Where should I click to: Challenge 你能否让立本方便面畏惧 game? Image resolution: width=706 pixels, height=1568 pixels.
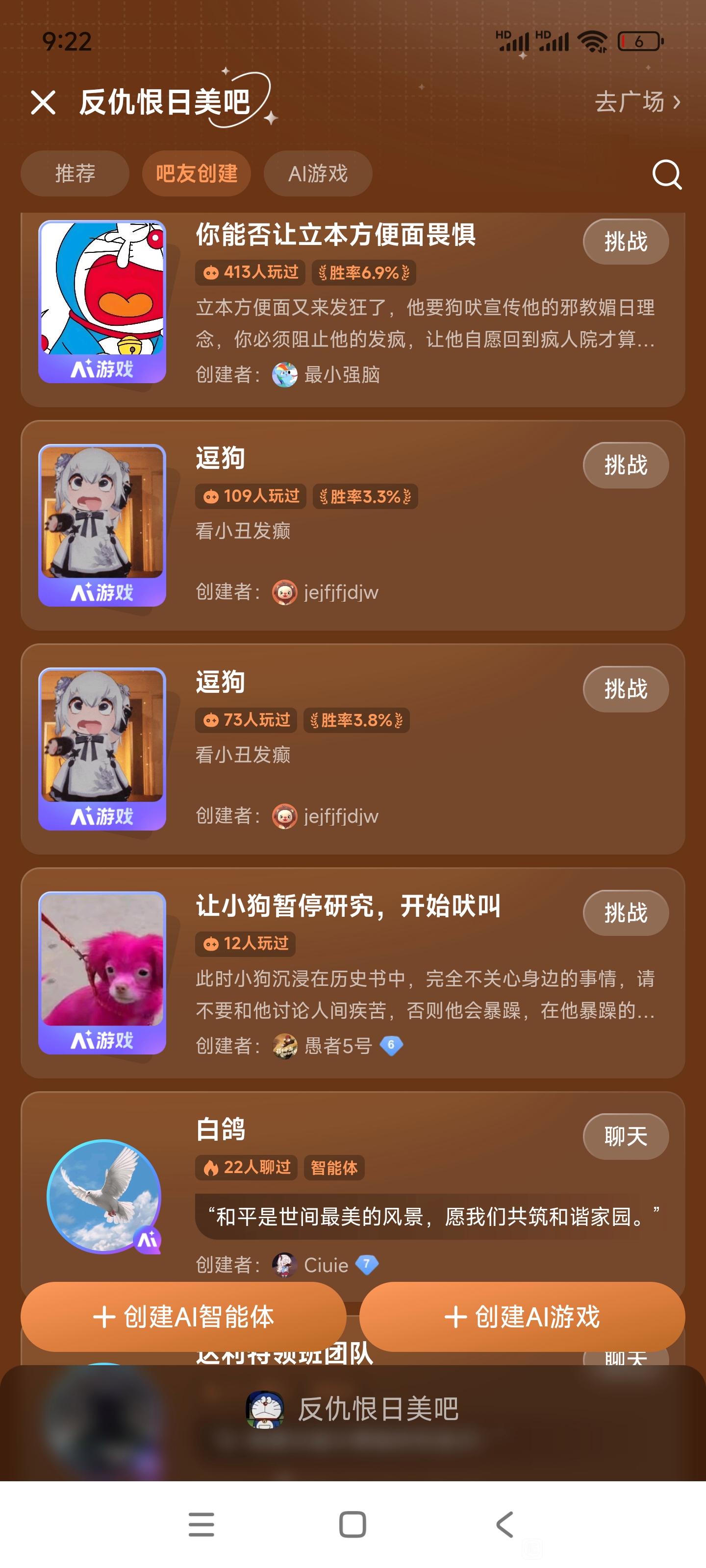pos(626,242)
